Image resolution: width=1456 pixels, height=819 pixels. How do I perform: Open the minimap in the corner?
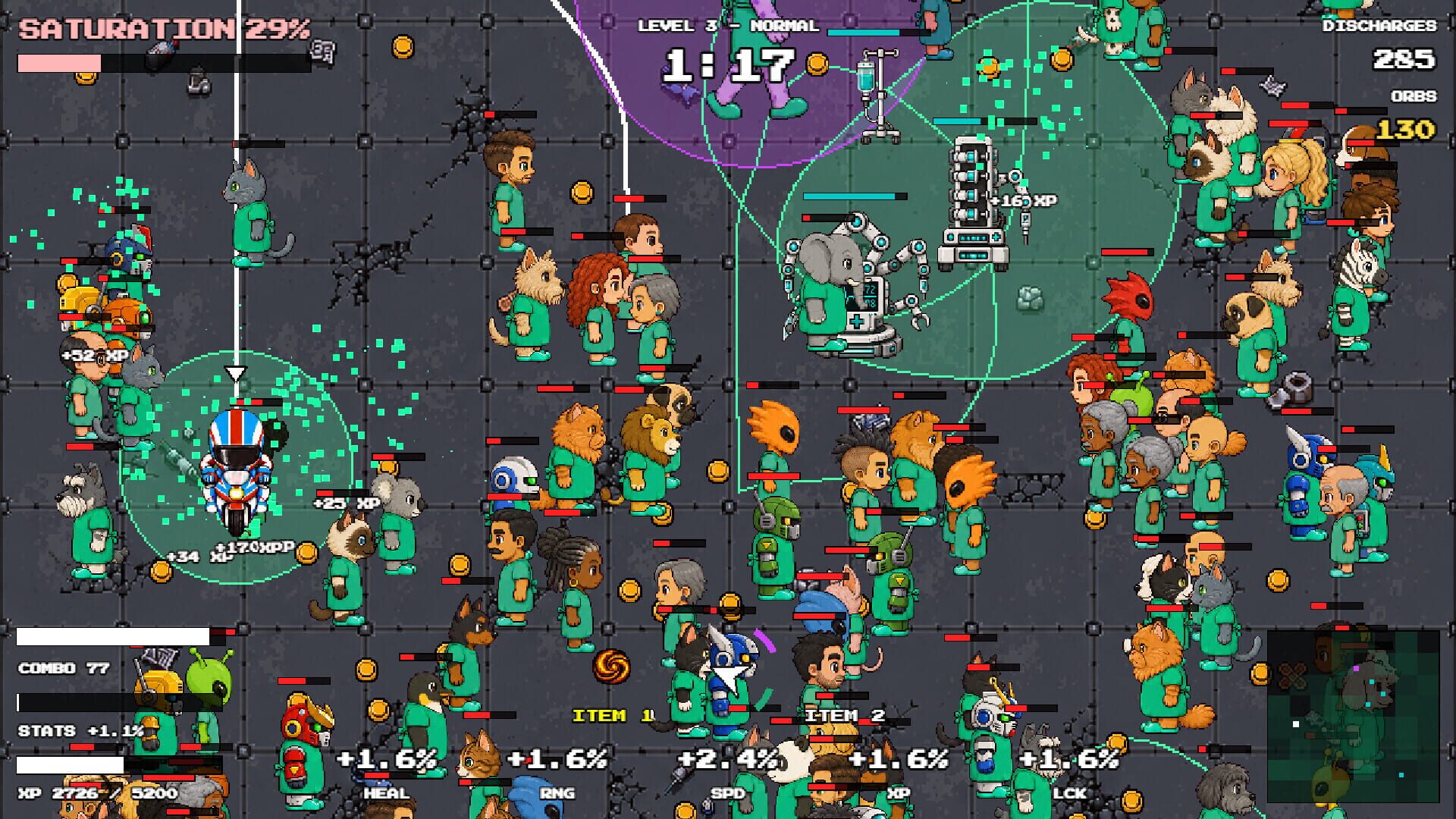(x=1353, y=716)
